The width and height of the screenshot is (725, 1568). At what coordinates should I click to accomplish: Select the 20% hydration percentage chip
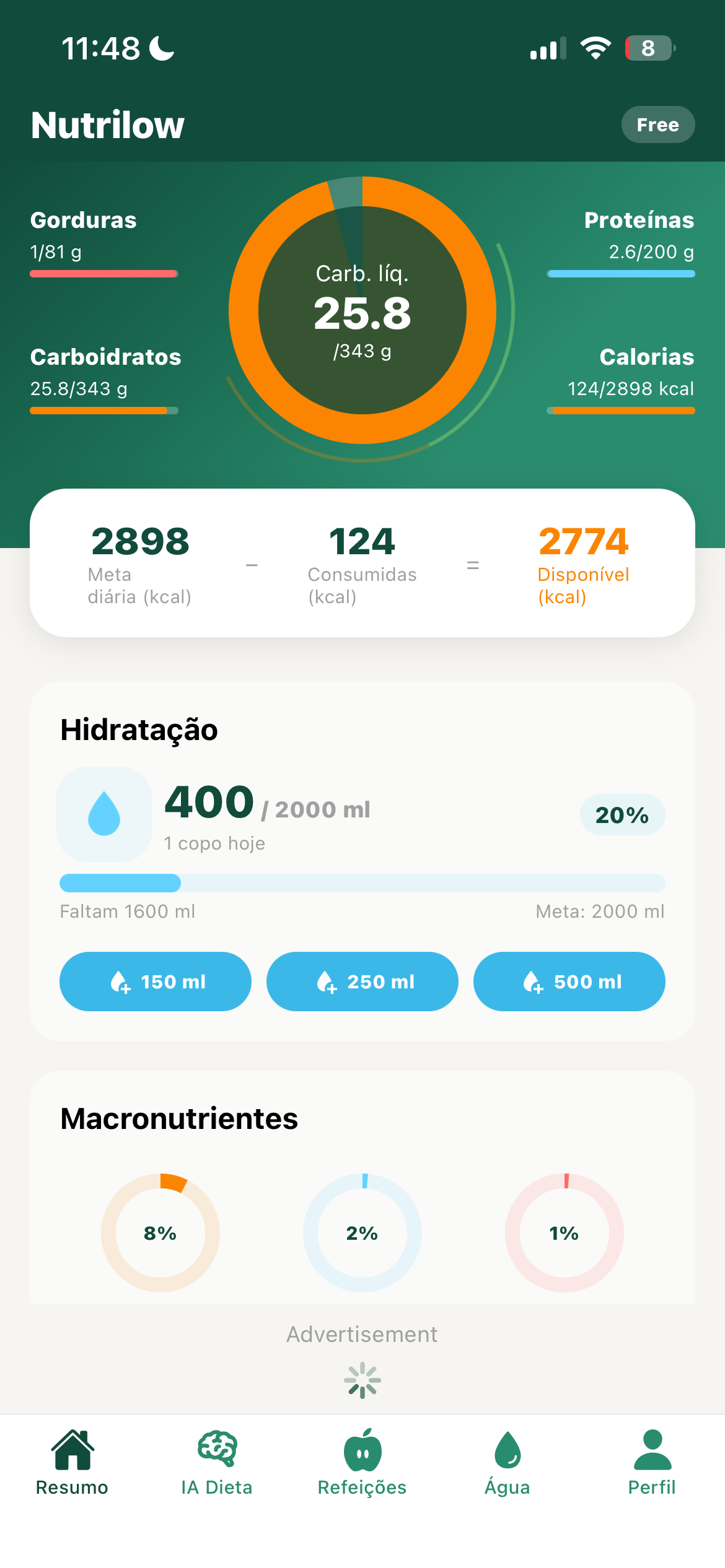click(622, 816)
